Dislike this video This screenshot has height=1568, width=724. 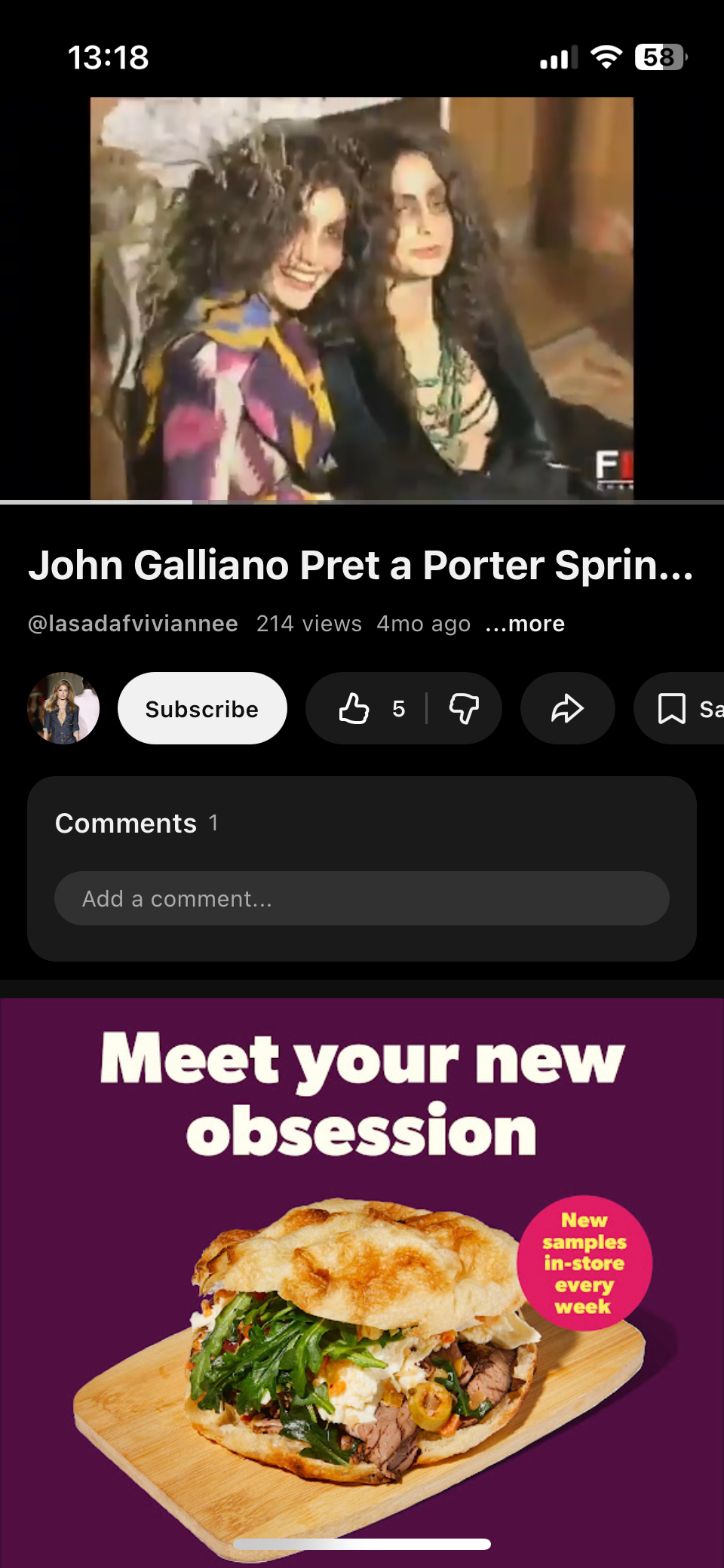(x=464, y=708)
